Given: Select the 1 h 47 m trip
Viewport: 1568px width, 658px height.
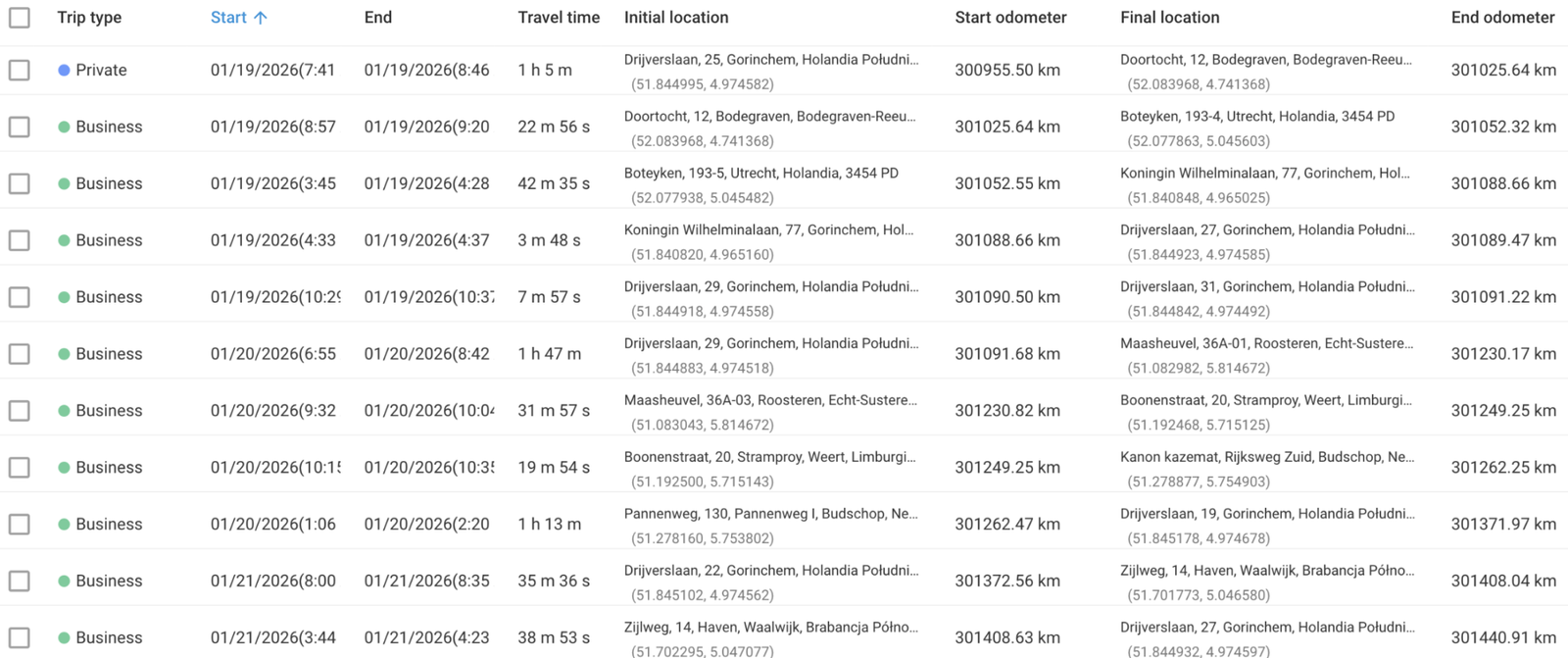Looking at the screenshot, I should pyautogui.click(x=19, y=354).
